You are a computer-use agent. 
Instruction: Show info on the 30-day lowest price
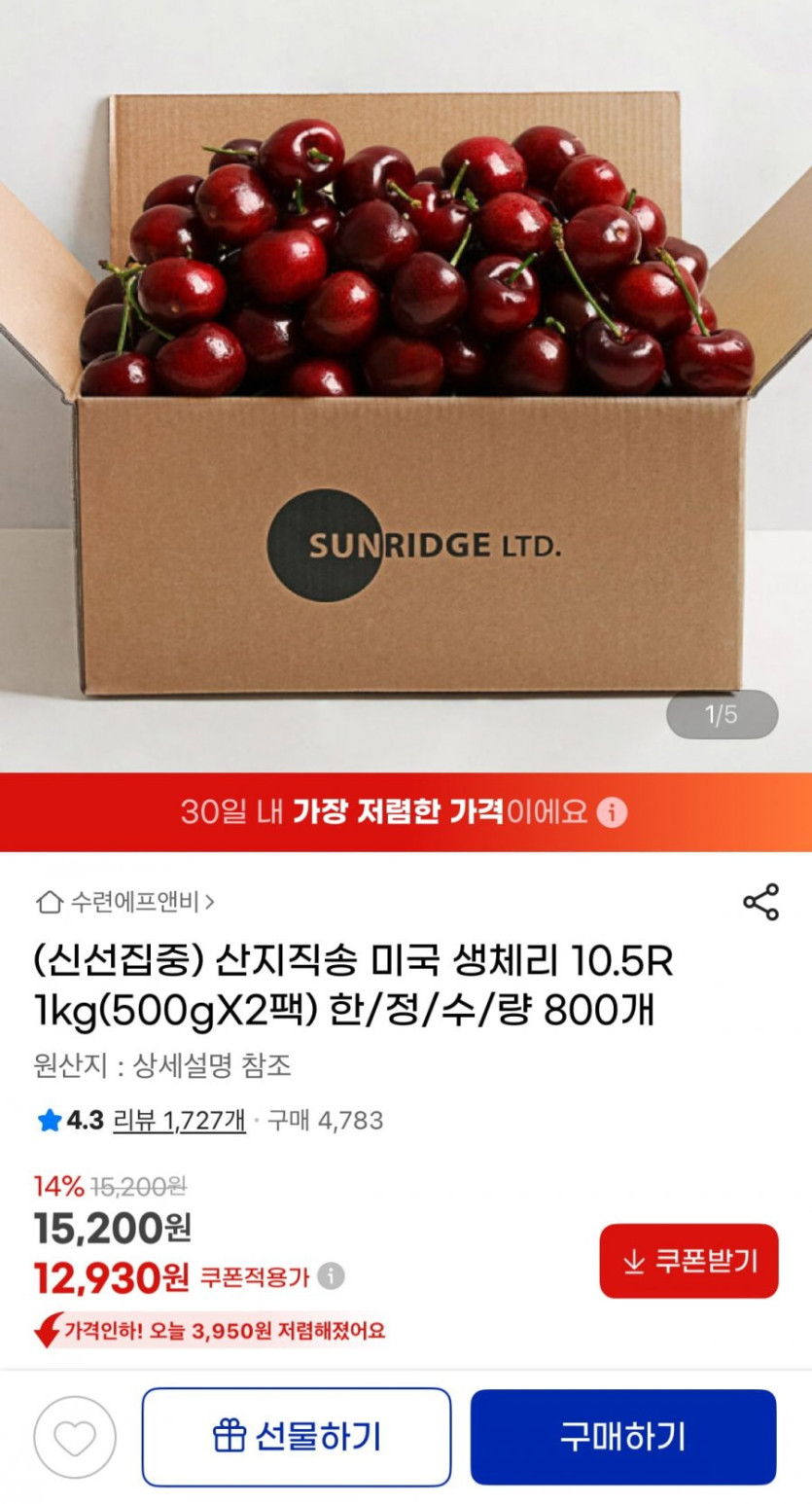point(612,811)
